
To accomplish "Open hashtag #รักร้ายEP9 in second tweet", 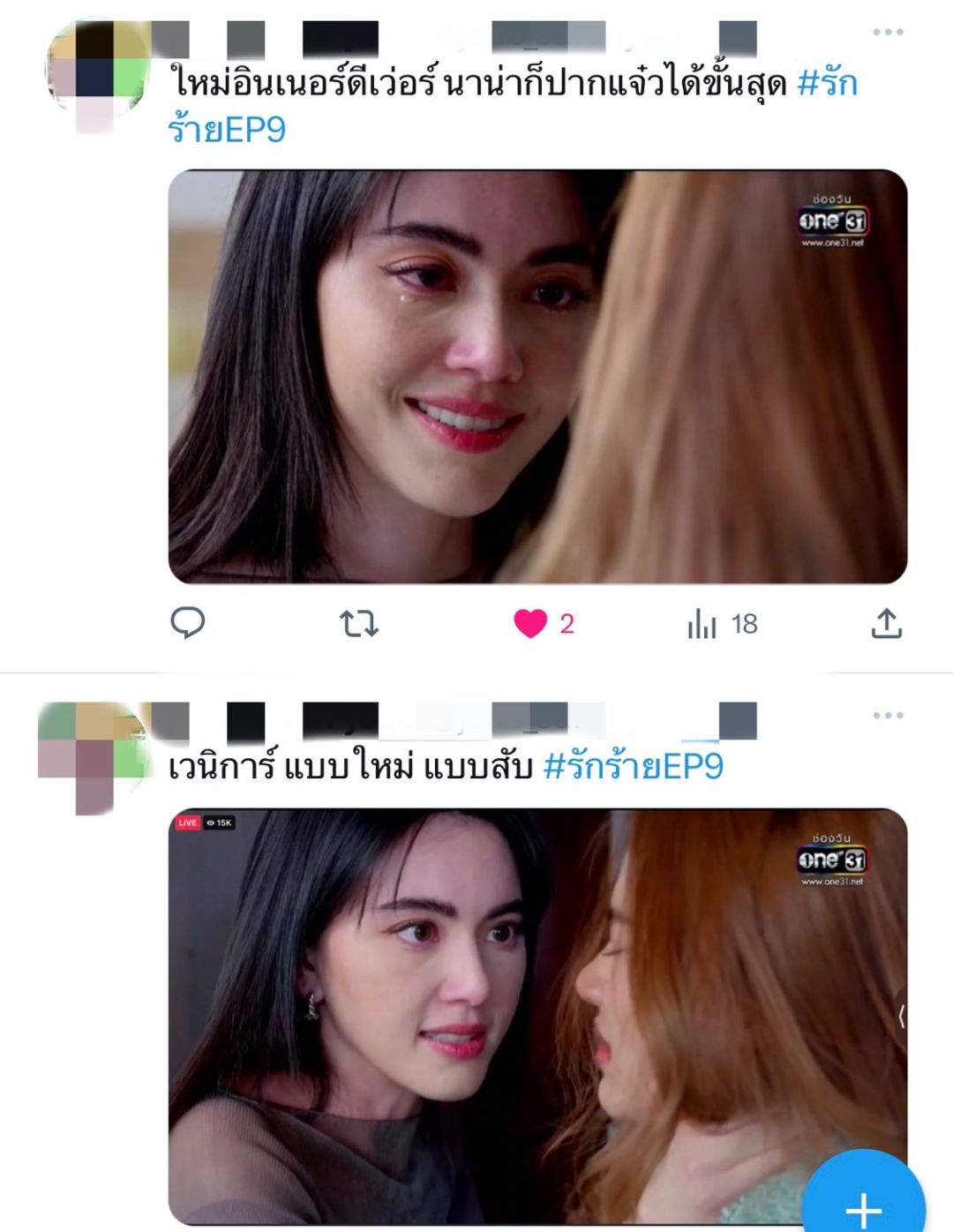I will pyautogui.click(x=633, y=766).
